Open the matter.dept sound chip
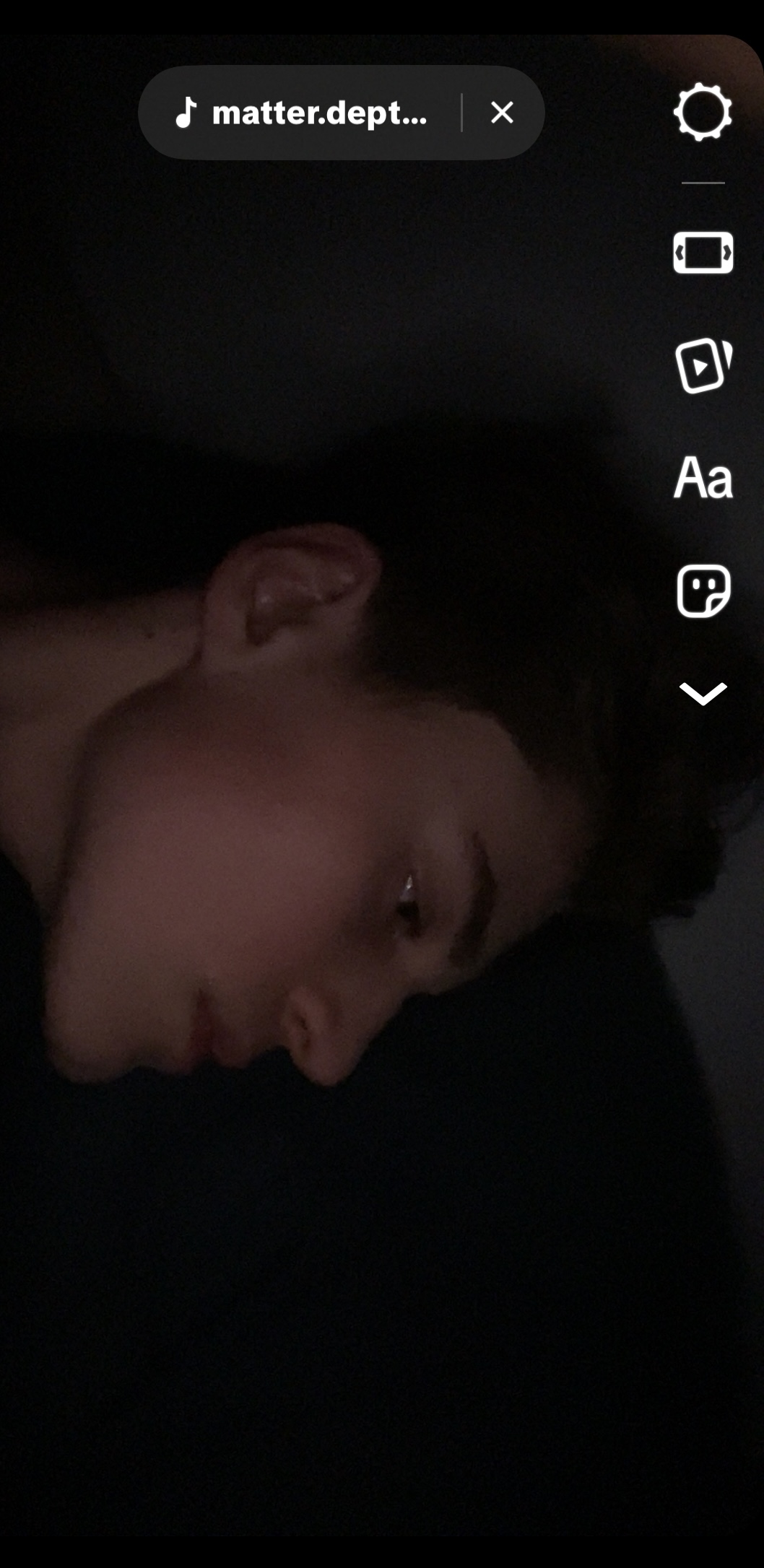 pos(301,113)
